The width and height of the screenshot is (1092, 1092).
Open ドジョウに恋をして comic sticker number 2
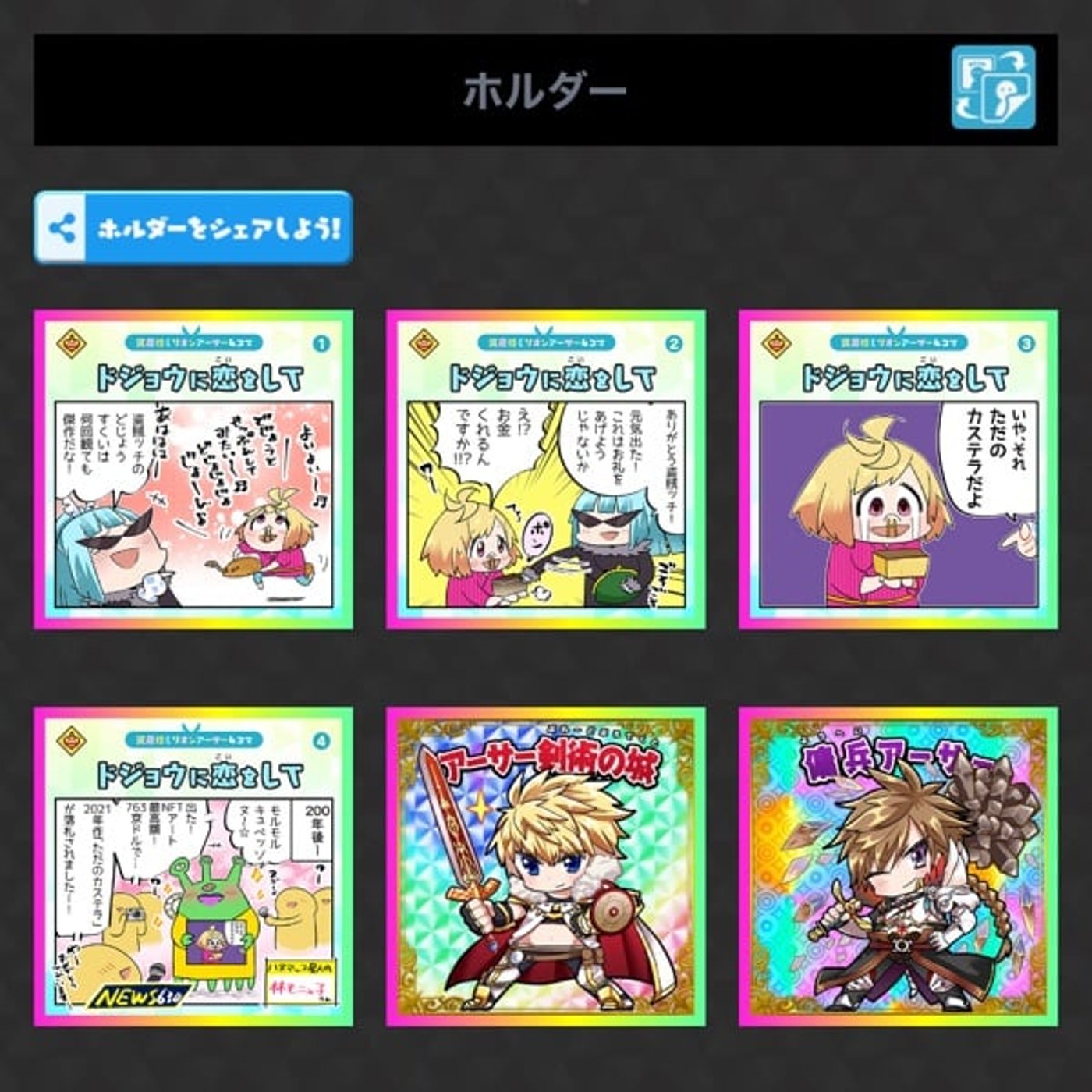pos(546,470)
